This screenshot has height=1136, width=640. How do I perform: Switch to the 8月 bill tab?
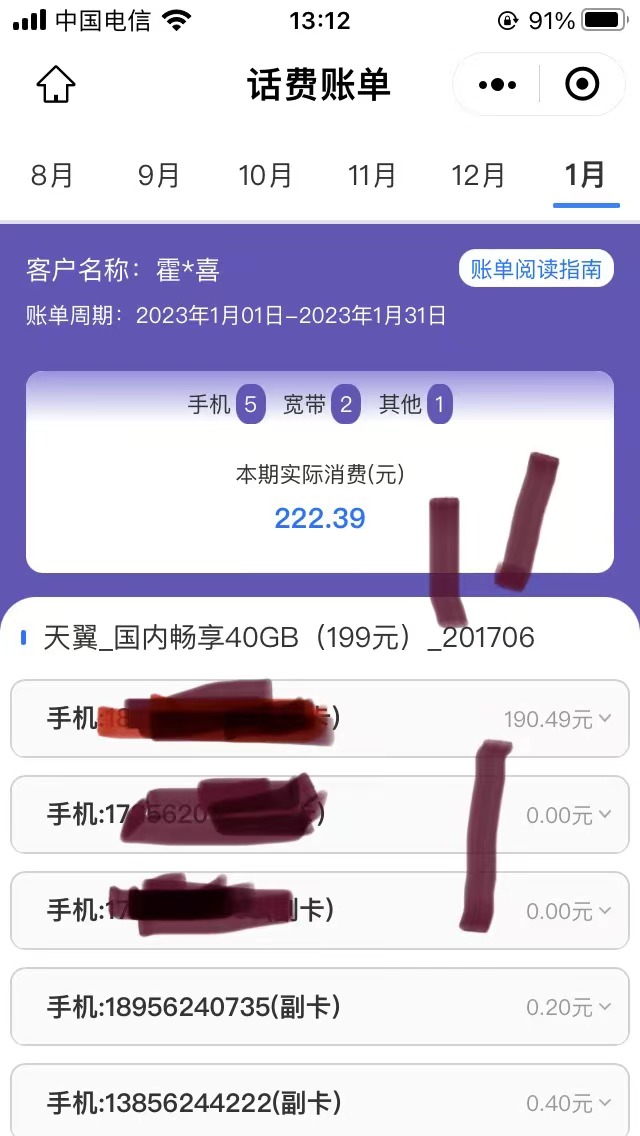pyautogui.click(x=52, y=175)
